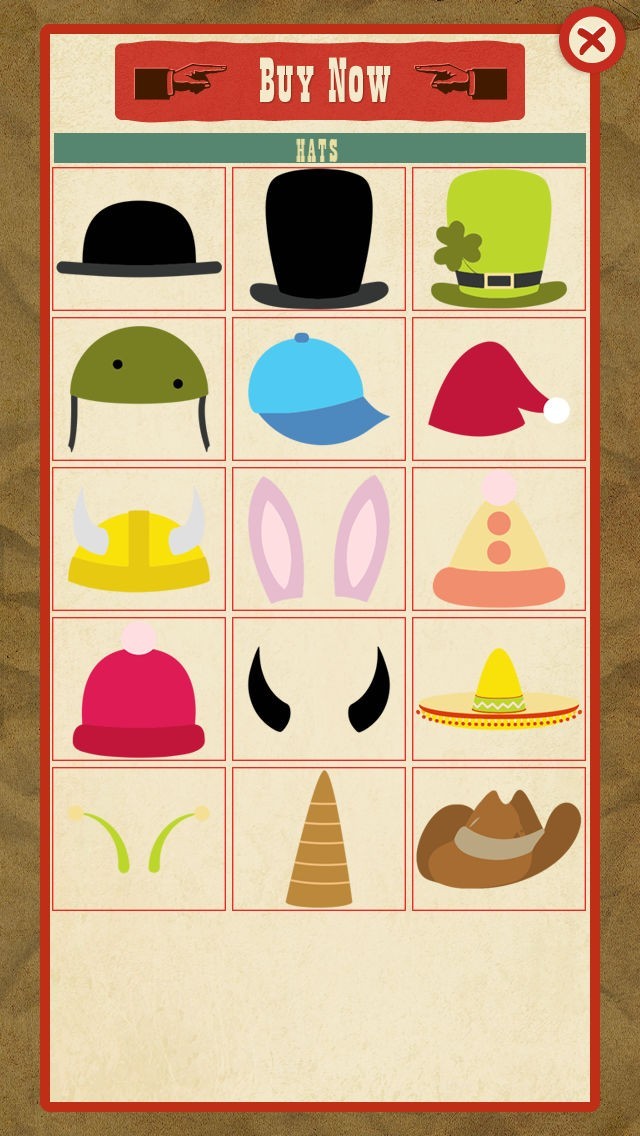Image resolution: width=640 pixels, height=1136 pixels.
Task: Choose the black devil horns
Action: pos(319,688)
